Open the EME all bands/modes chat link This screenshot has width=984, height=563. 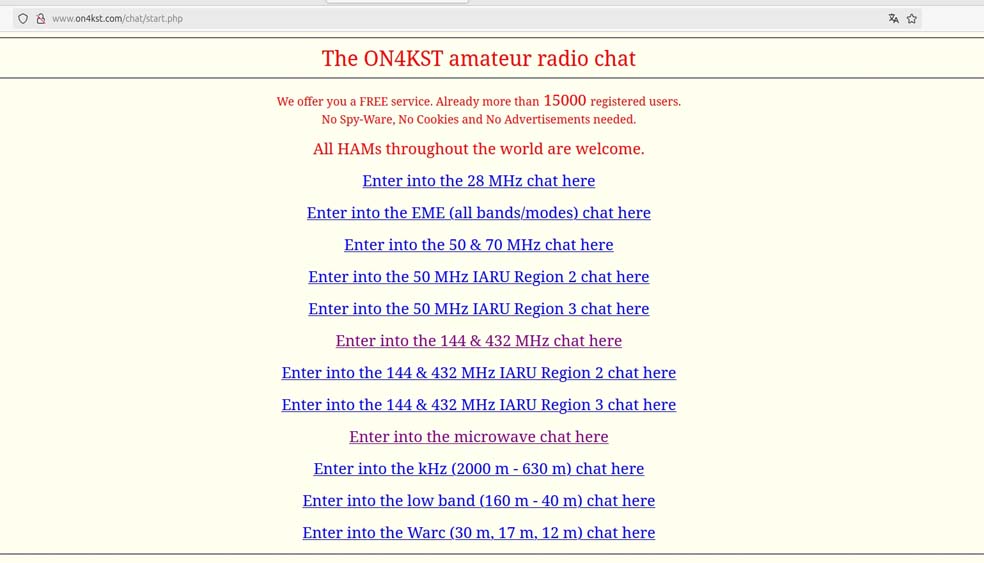click(478, 213)
